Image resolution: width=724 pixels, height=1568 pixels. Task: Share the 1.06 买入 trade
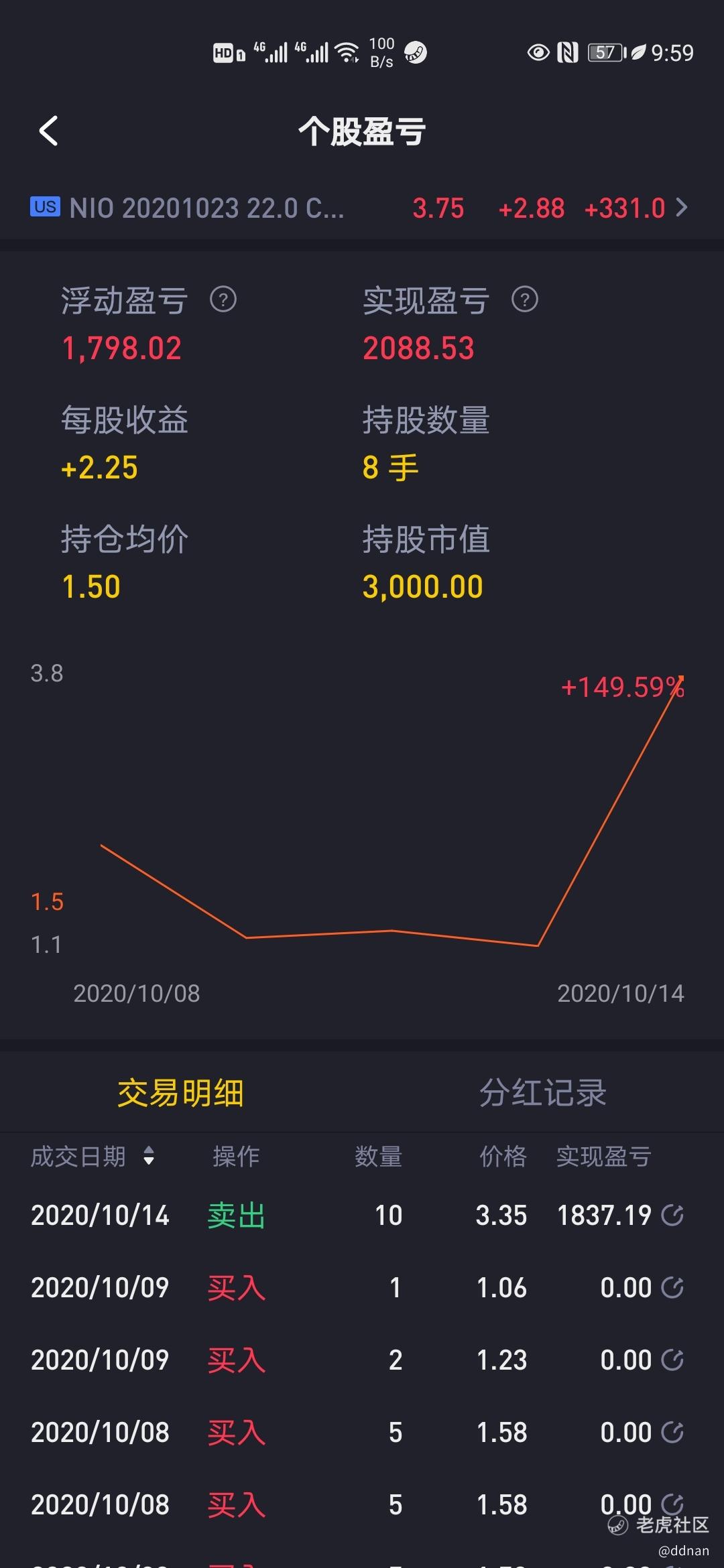pyautogui.click(x=672, y=1287)
